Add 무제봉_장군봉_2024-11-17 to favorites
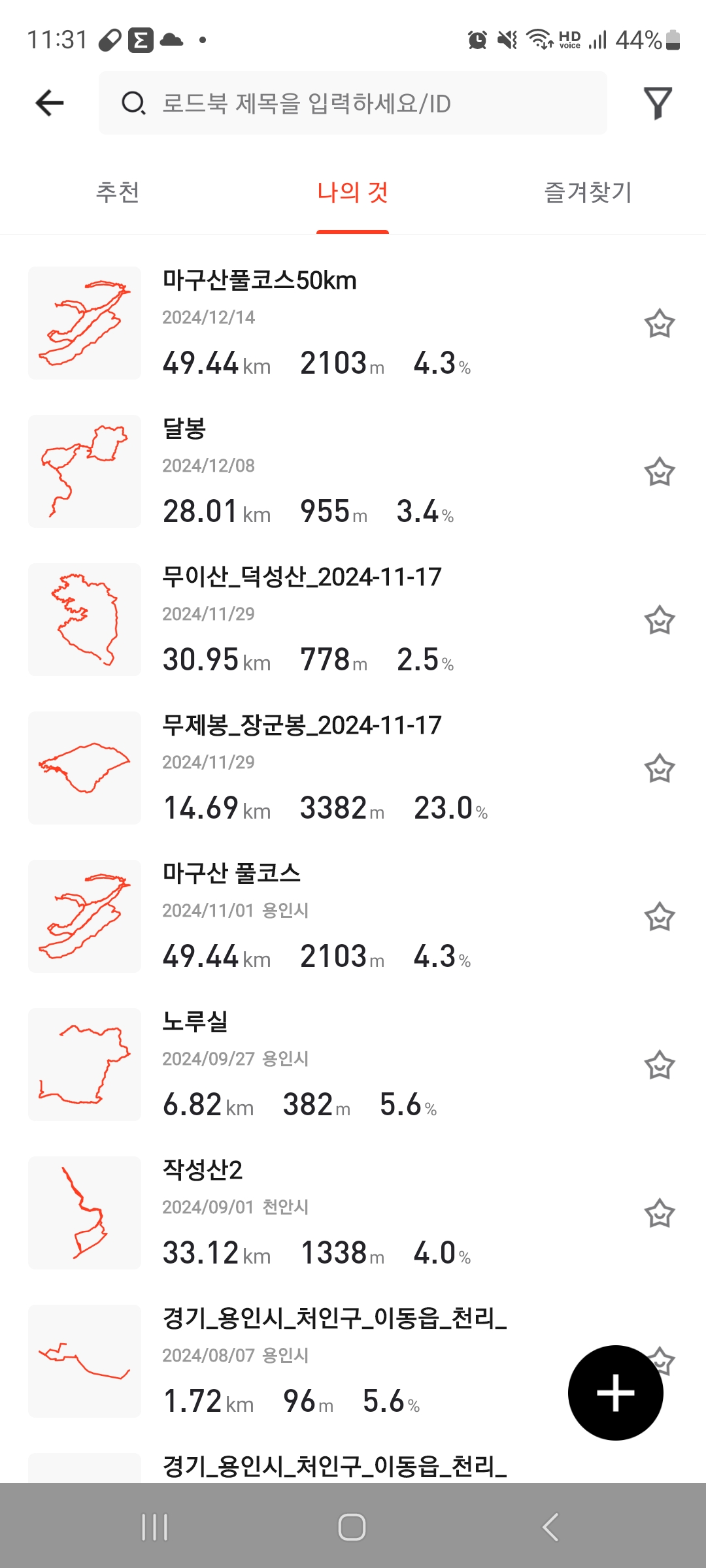The width and height of the screenshot is (706, 1568). pos(659,768)
